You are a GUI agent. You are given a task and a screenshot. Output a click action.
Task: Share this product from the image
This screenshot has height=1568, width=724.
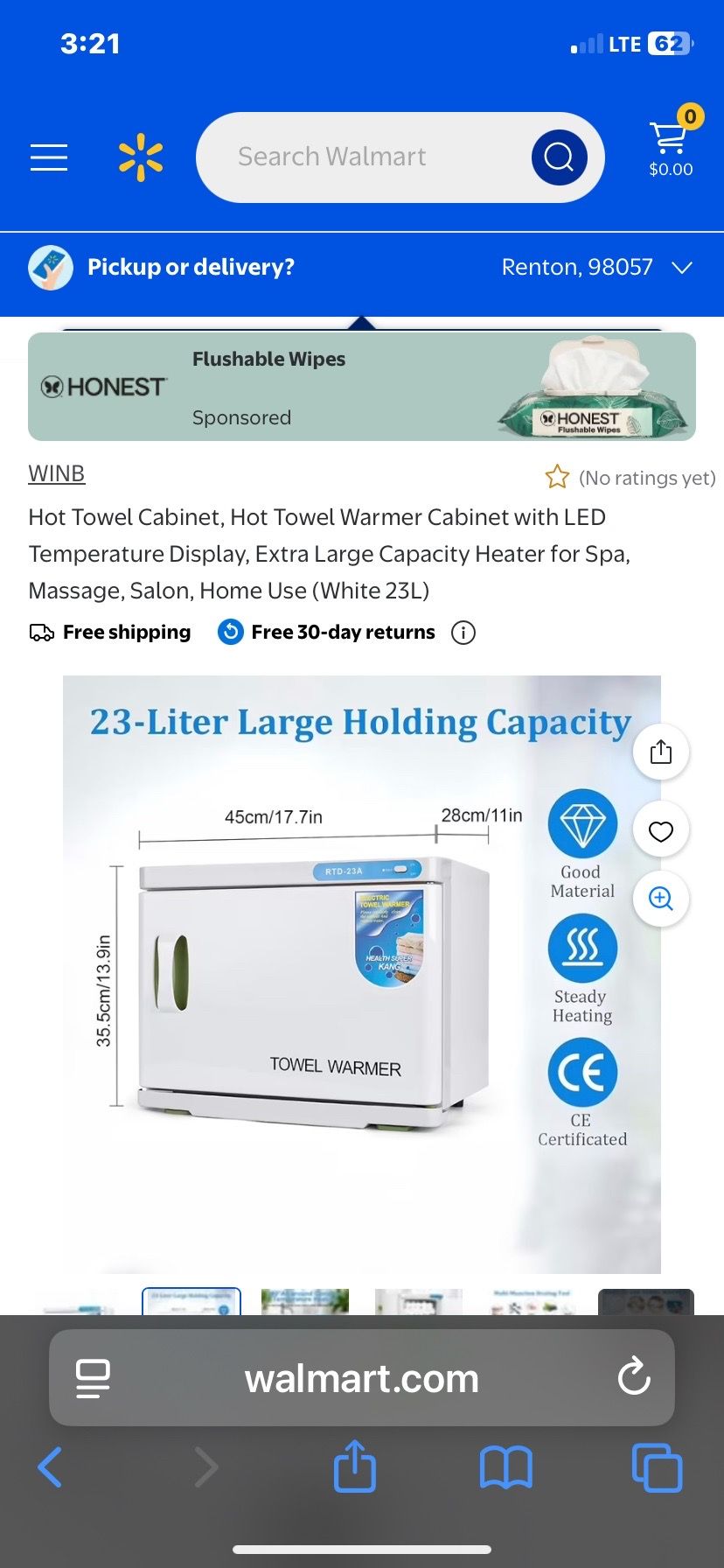tap(661, 752)
